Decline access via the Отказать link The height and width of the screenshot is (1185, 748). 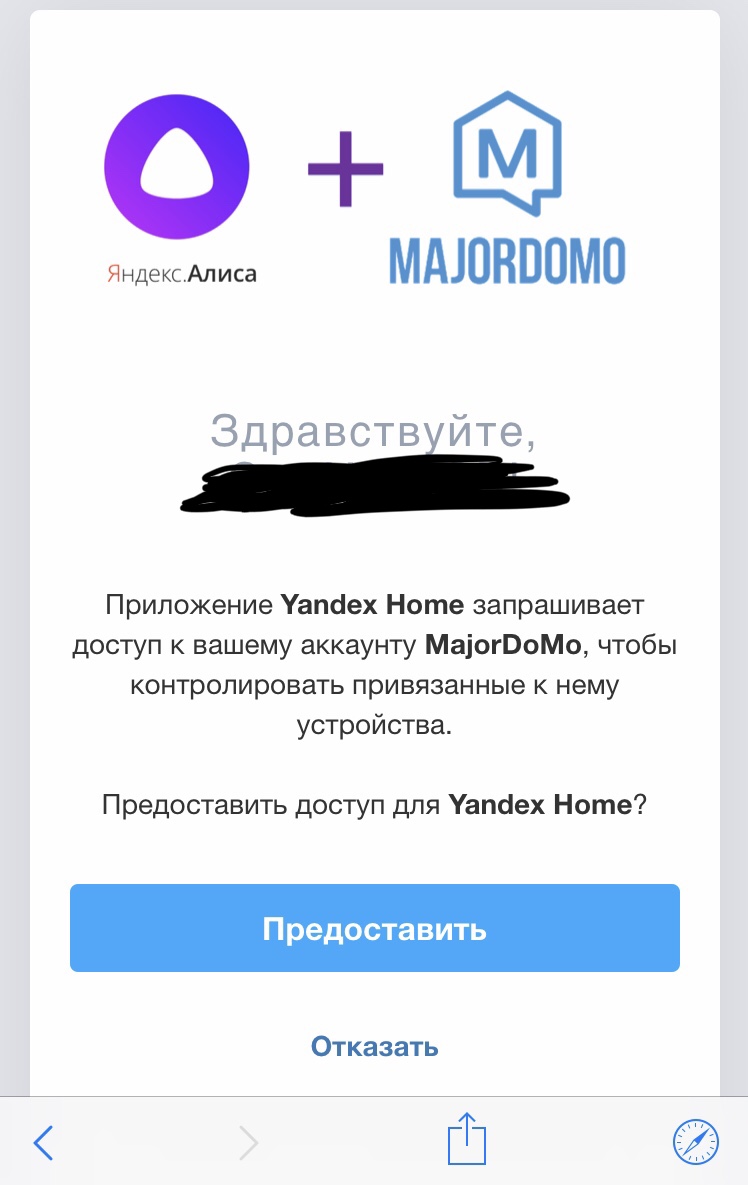374,1046
